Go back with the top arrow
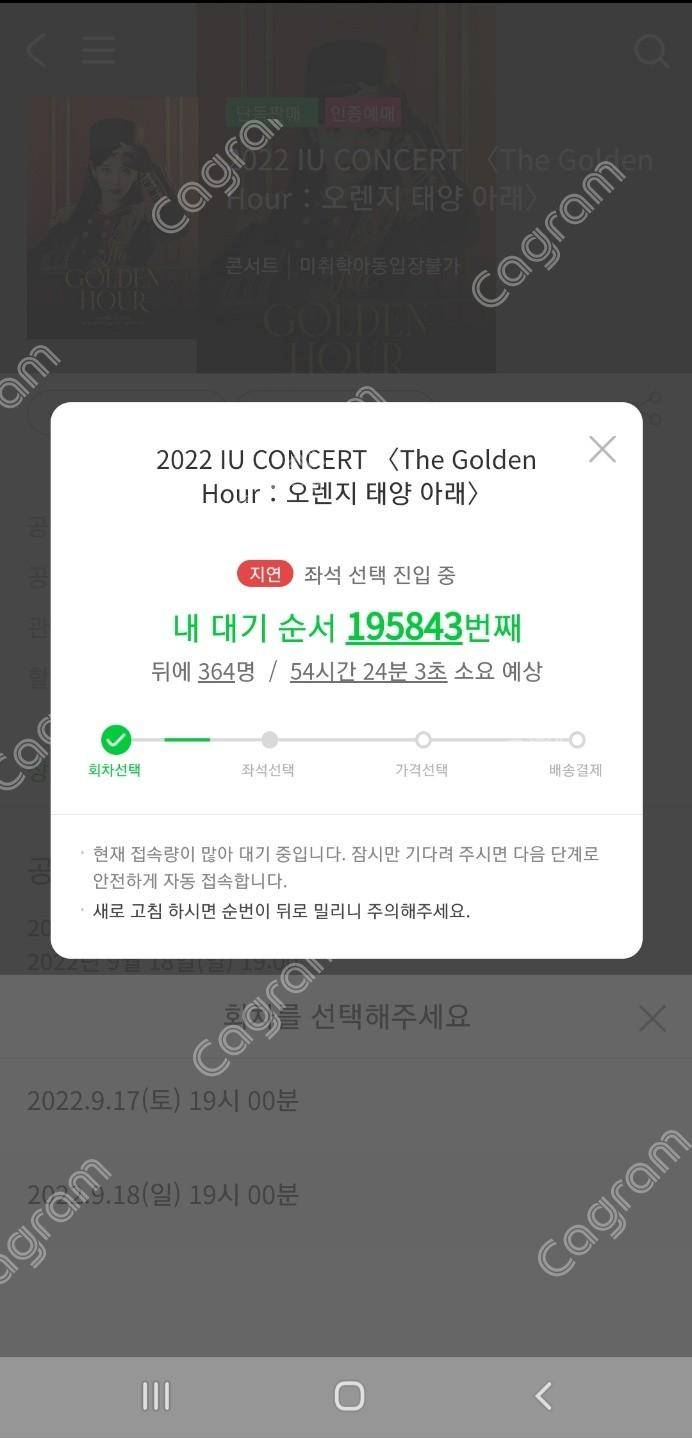Screen dimensions: 692x1438 pos(37,50)
